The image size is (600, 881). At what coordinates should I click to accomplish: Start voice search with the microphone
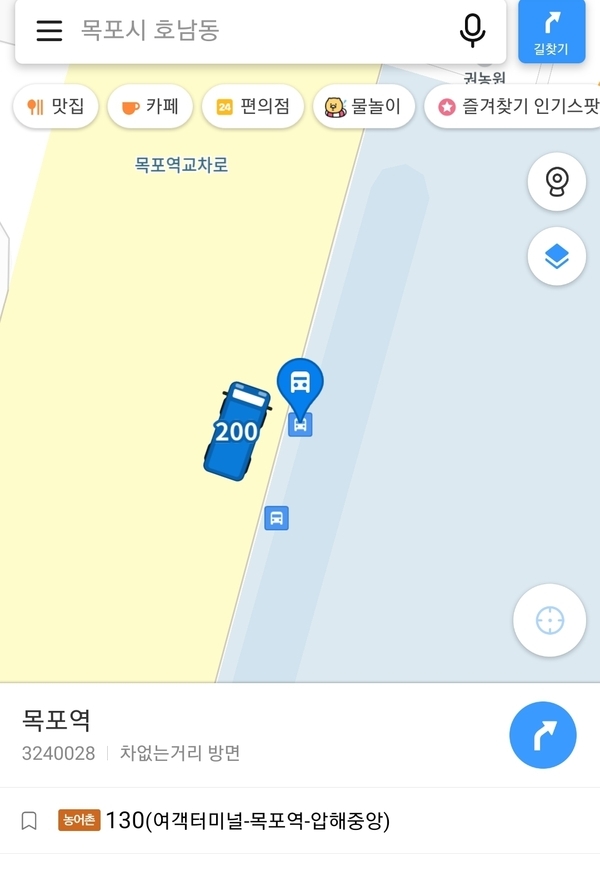[472, 31]
